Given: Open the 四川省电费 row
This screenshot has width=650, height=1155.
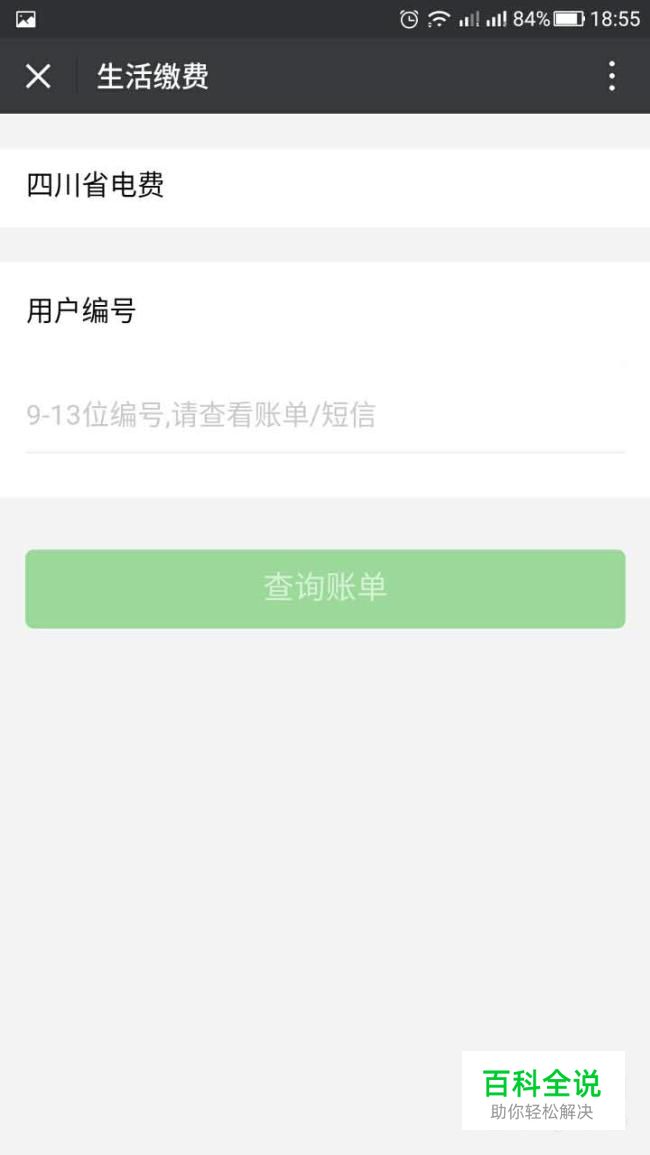Looking at the screenshot, I should 325,186.
